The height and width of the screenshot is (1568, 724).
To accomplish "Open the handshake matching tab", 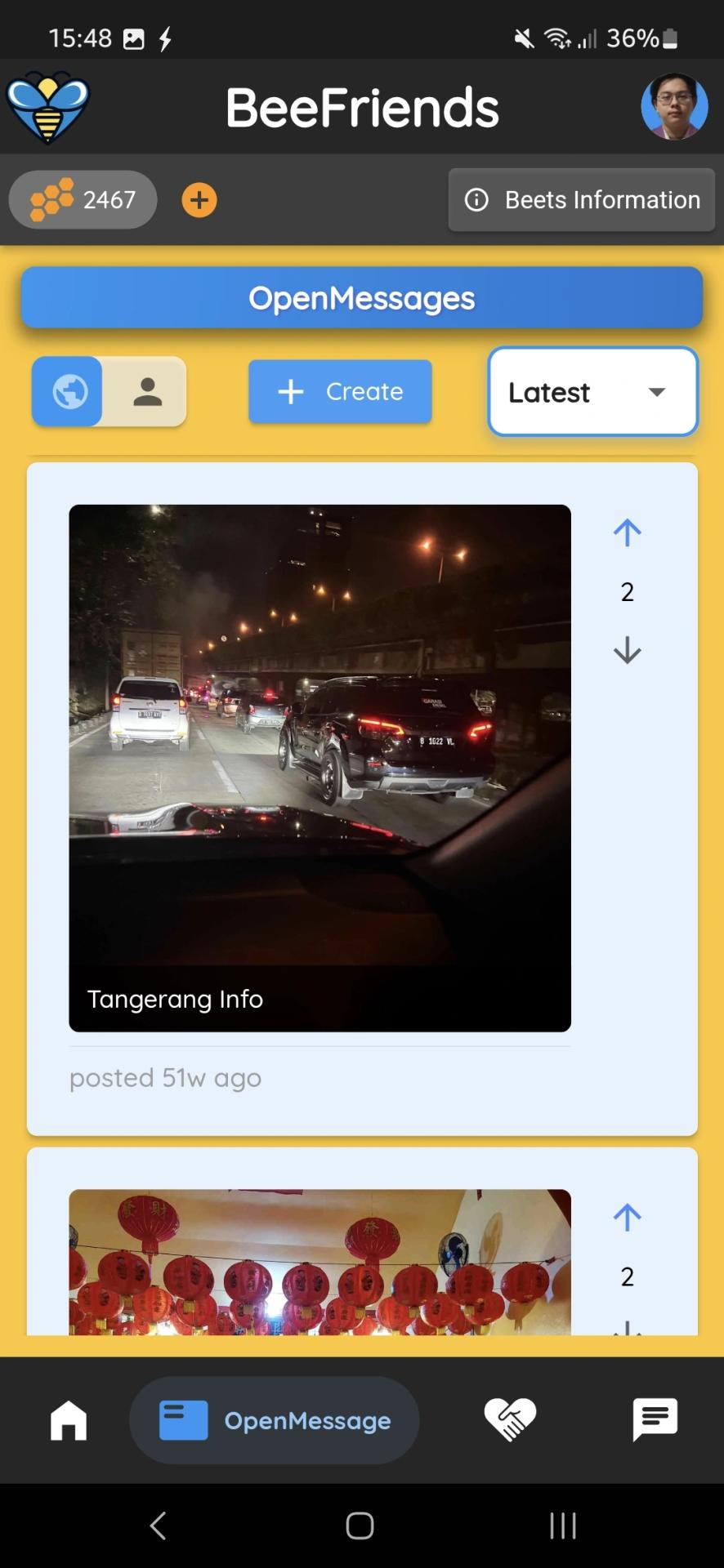I will coord(510,1419).
